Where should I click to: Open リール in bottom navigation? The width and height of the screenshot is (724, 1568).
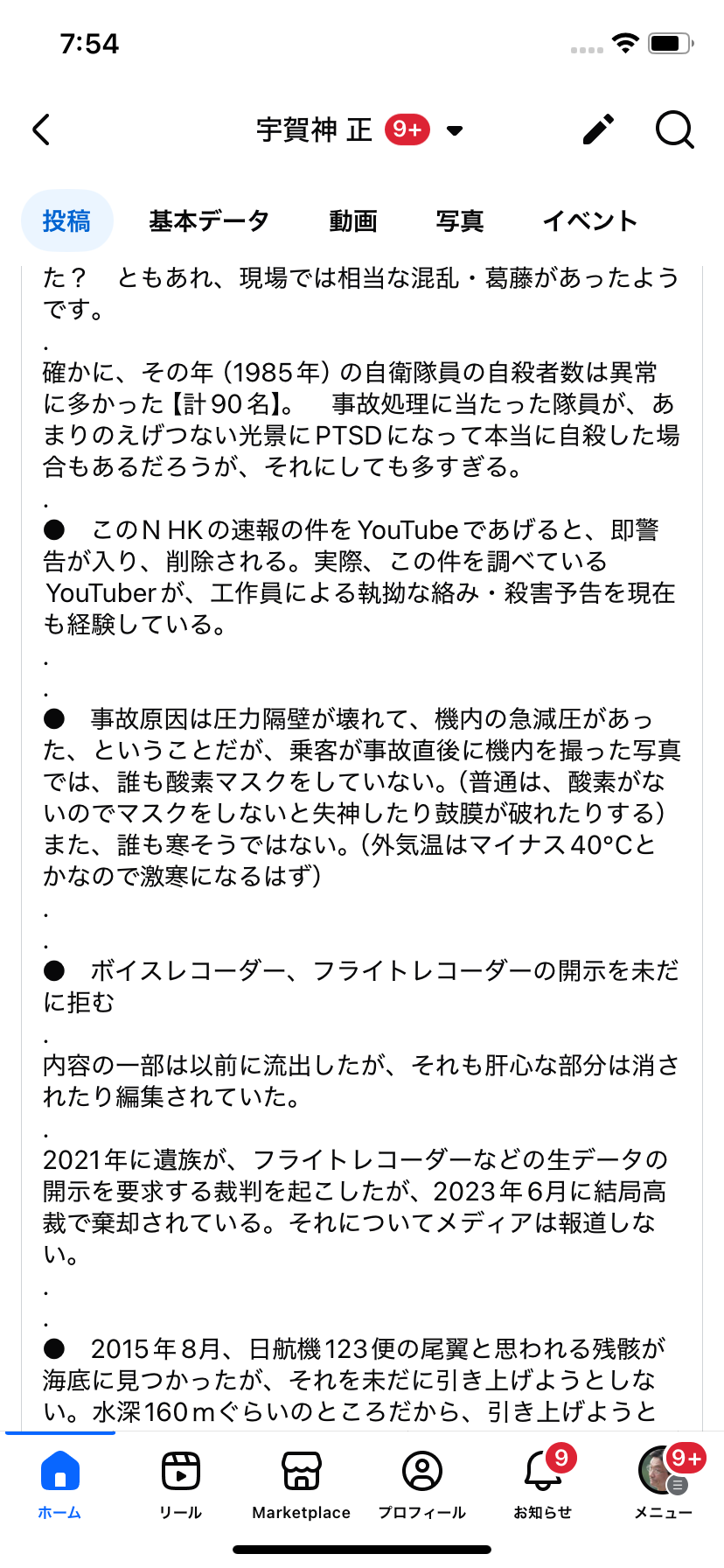click(181, 1484)
